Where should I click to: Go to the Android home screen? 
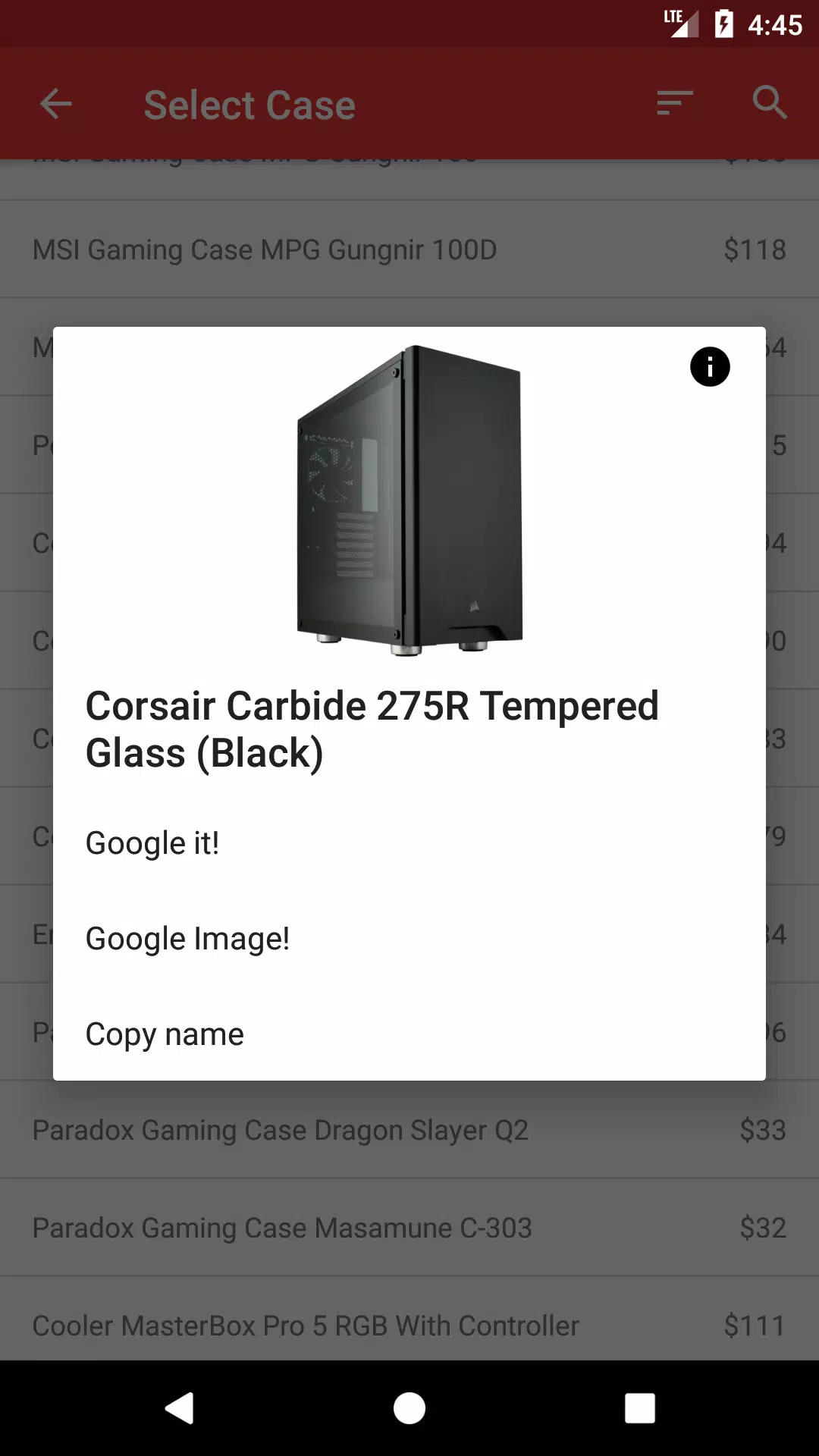click(409, 1408)
